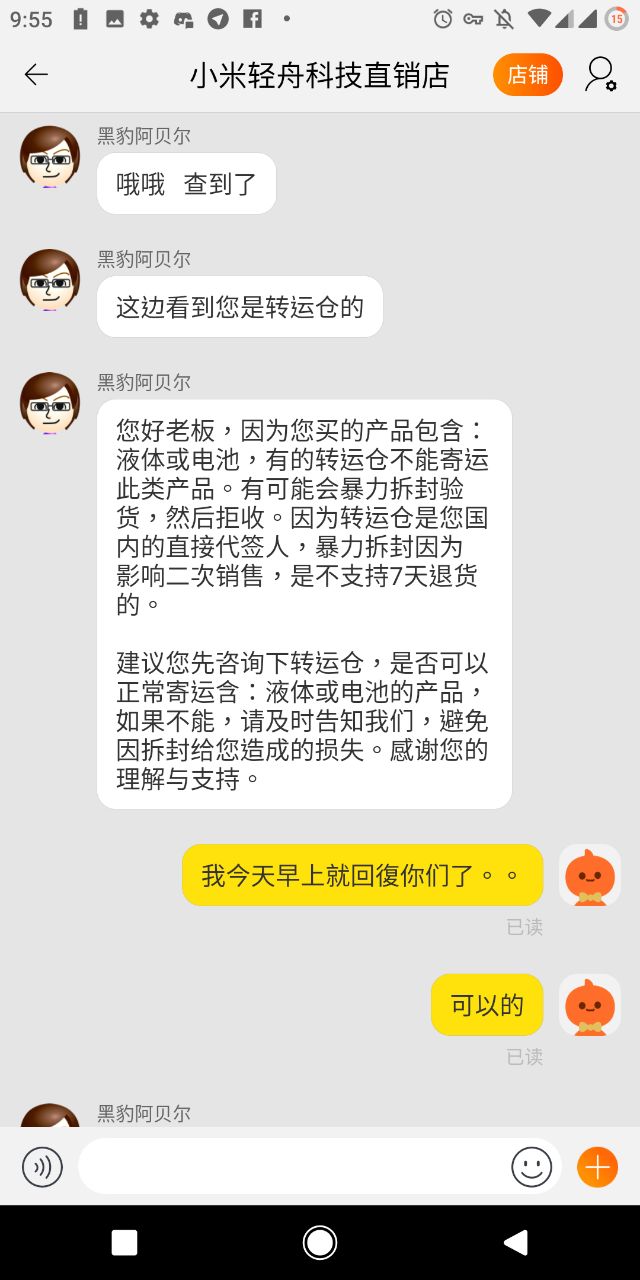Image resolution: width=640 pixels, height=1280 pixels.
Task: Open the contact settings profile icon
Action: tap(600, 75)
